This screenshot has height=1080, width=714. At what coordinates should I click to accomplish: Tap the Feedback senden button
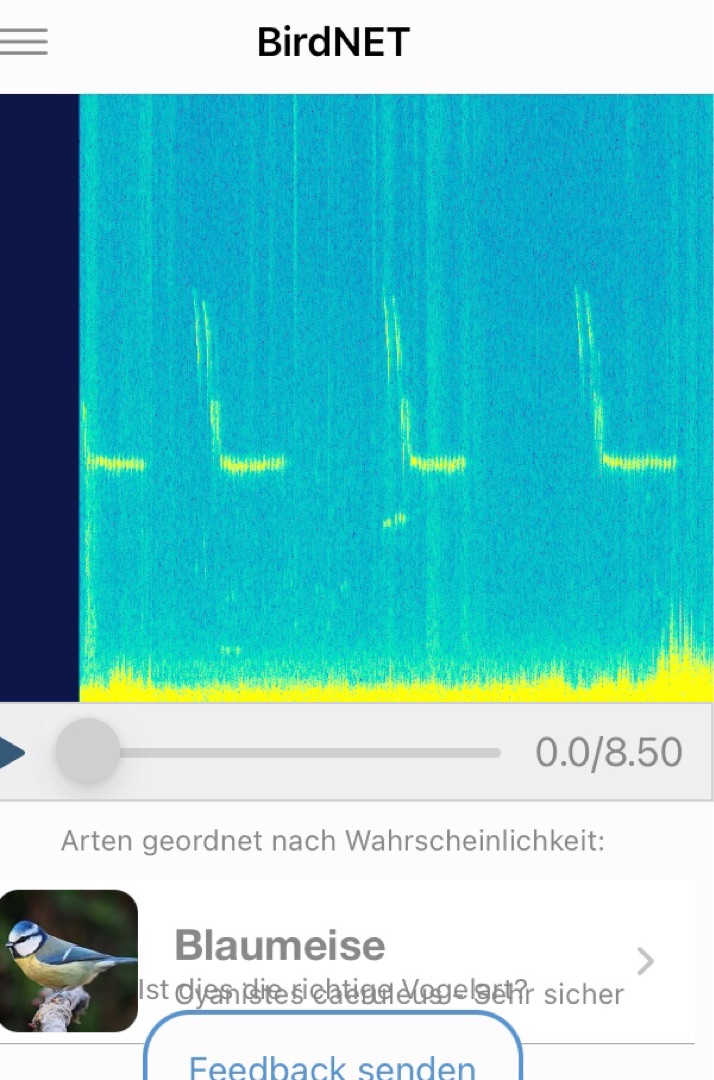[332, 1064]
